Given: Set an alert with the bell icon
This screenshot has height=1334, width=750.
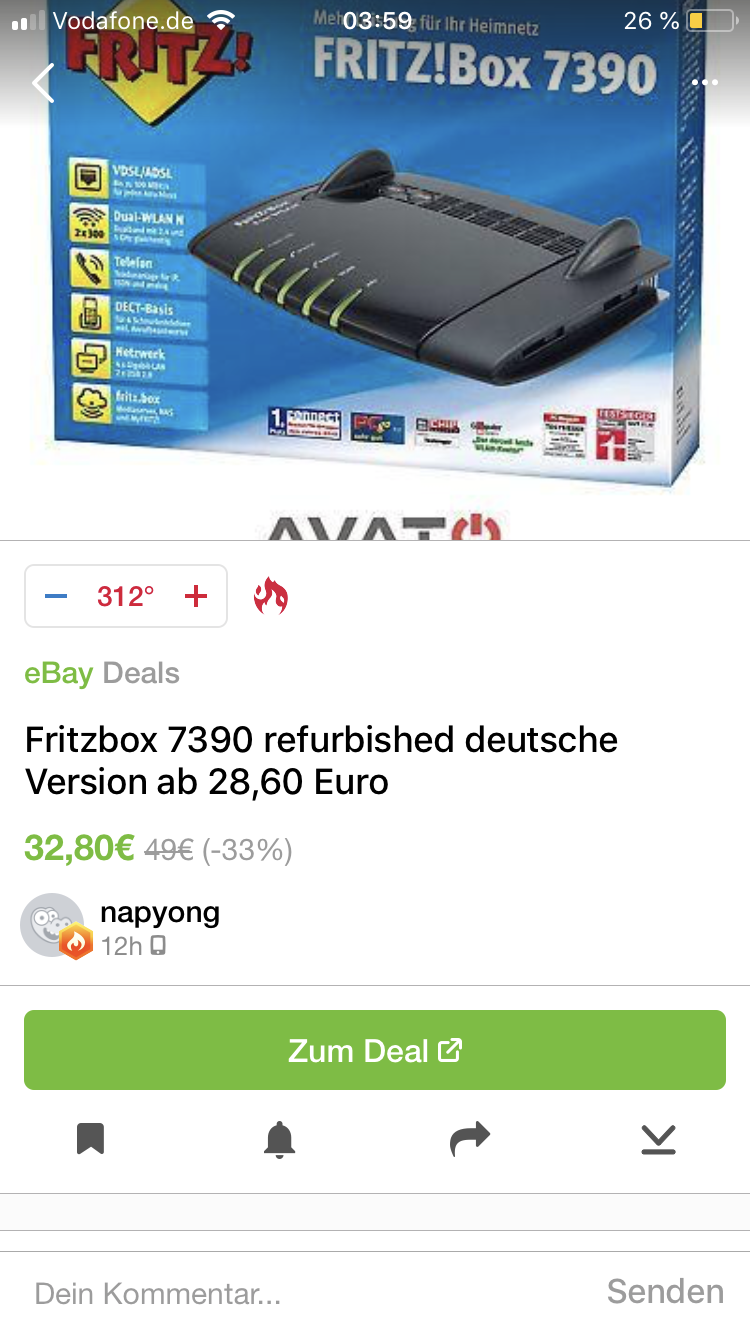Looking at the screenshot, I should (280, 1138).
